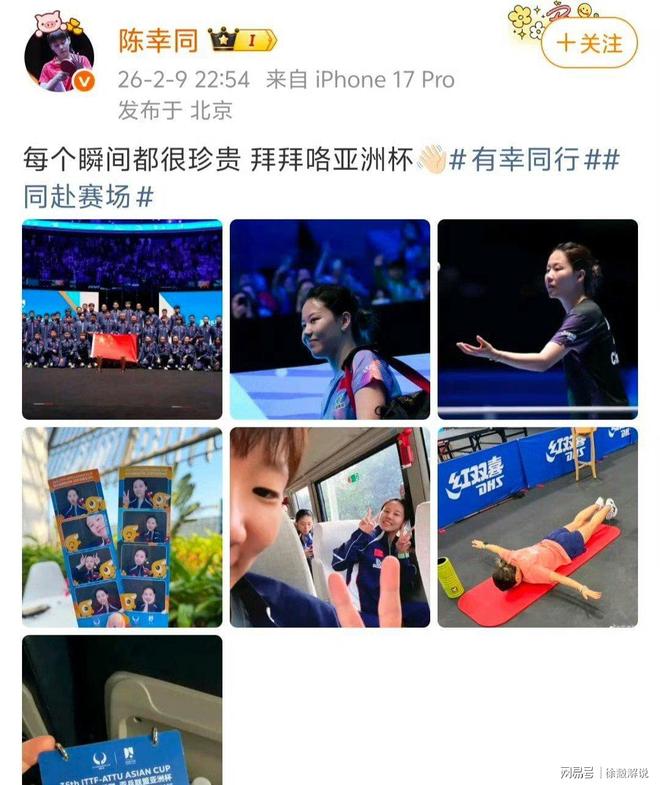
Task: Follow 陈幸同 with the 关注 button
Action: (589, 43)
